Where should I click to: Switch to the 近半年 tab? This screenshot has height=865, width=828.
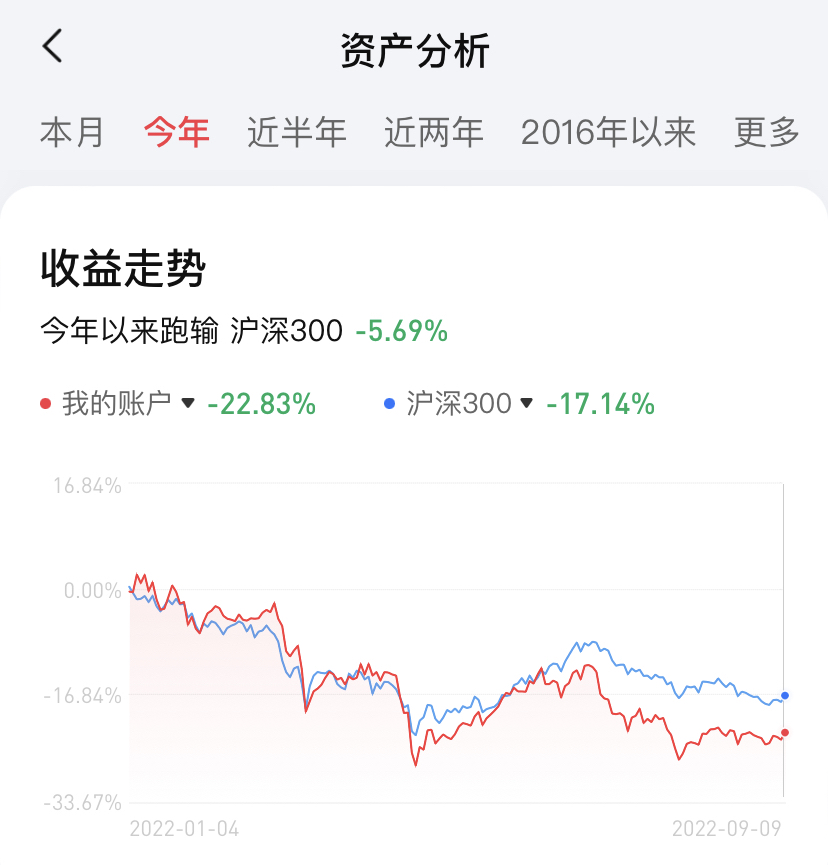click(297, 133)
